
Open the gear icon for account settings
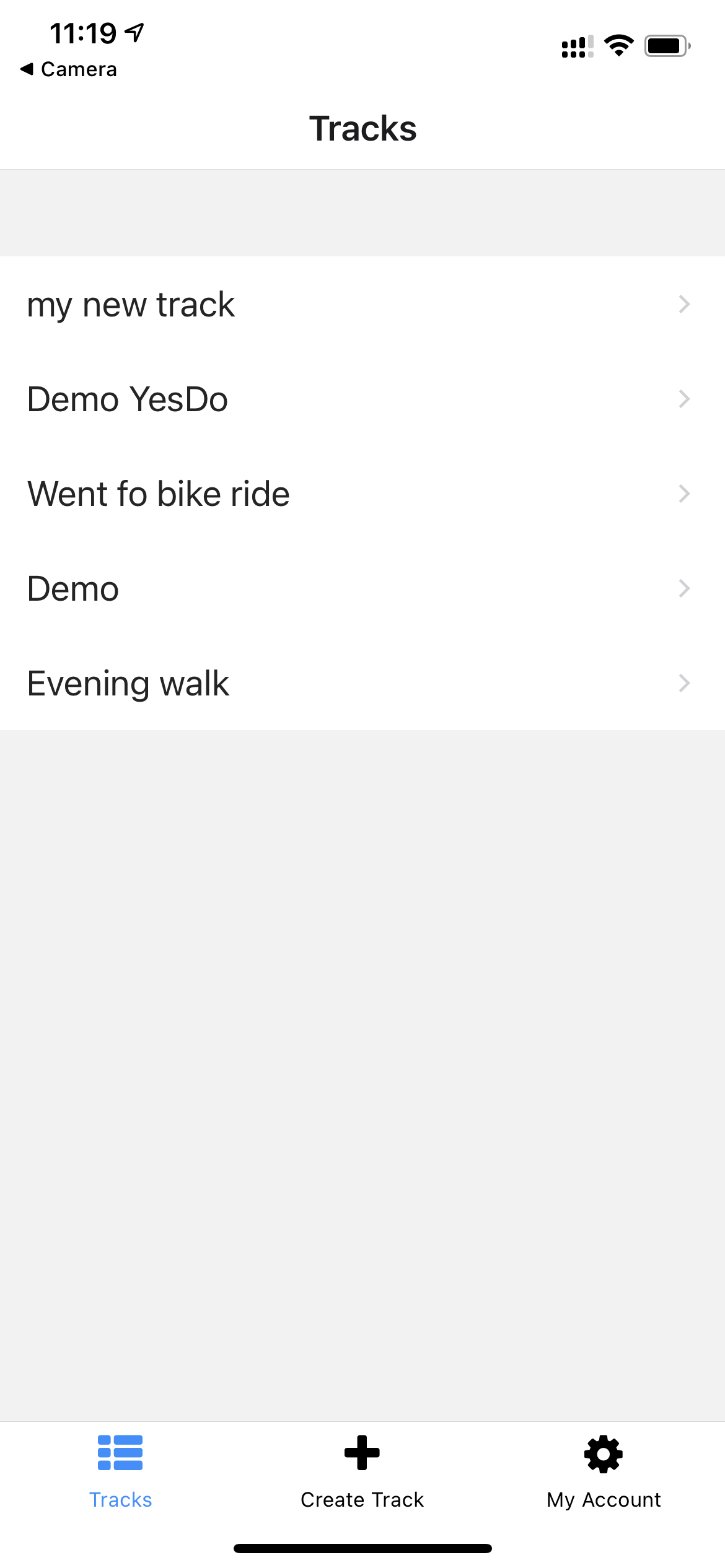pos(603,1452)
